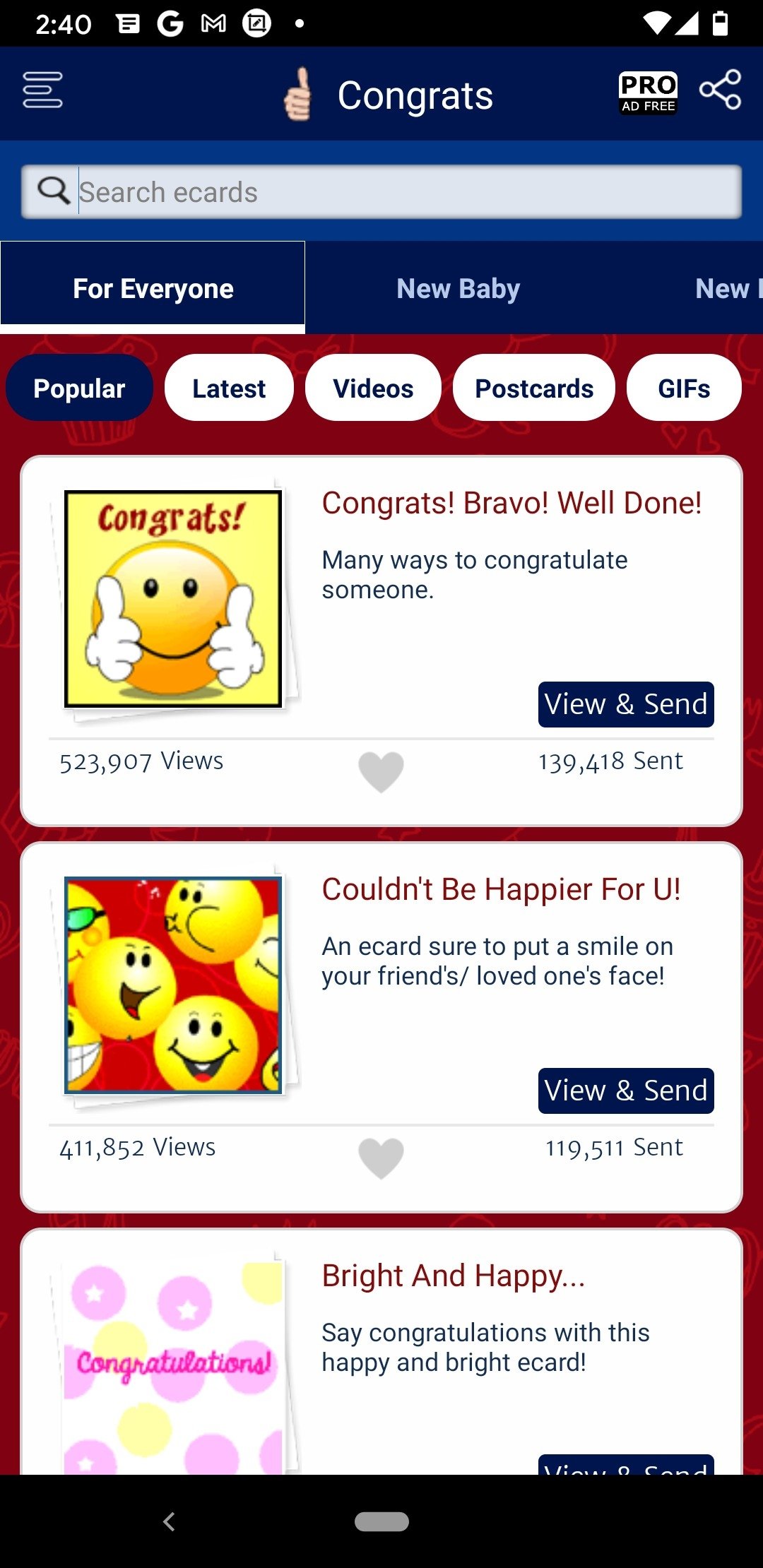The height and width of the screenshot is (1568, 763).
Task: Show GIFs ecards
Action: [x=684, y=388]
